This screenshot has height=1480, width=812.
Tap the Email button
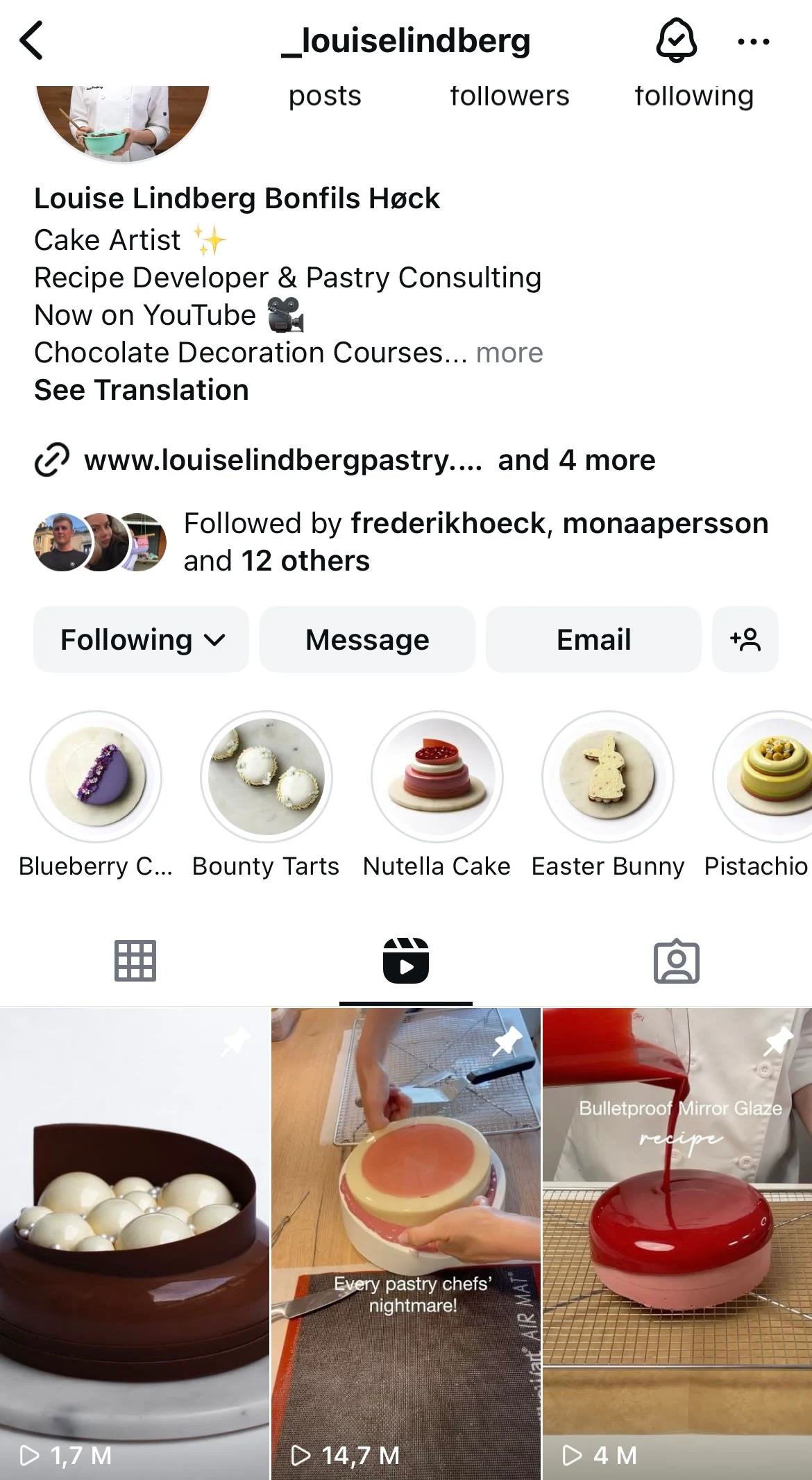pos(593,639)
